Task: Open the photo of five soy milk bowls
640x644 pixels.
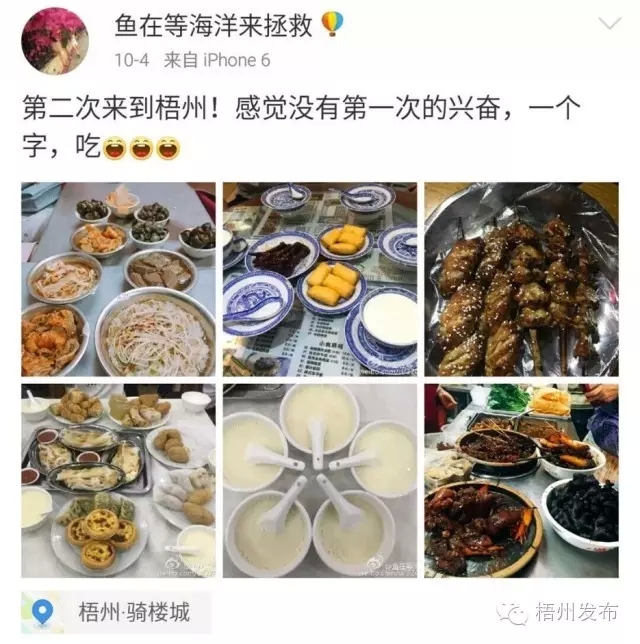Action: click(320, 482)
